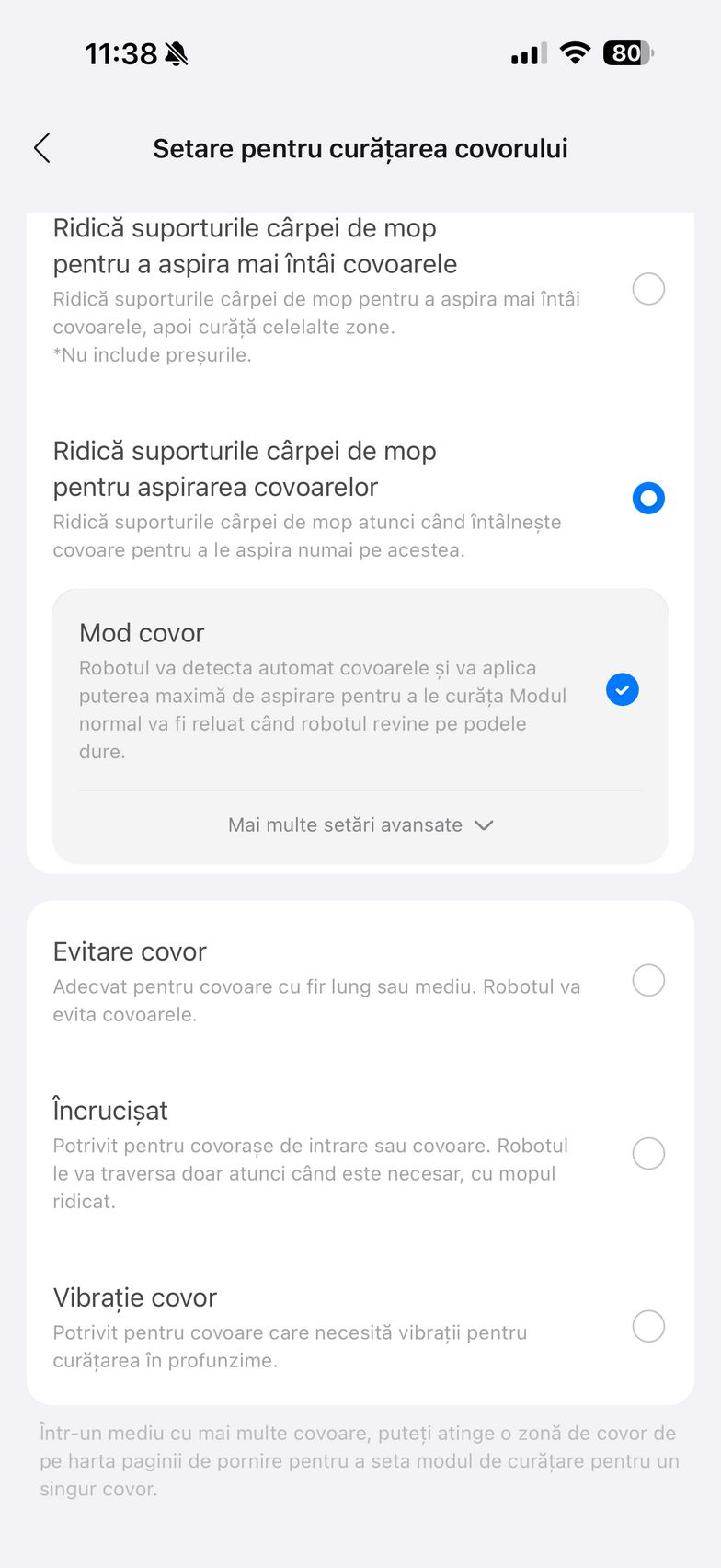This screenshot has height=1568, width=721.
Task: Select "pentru a aspira mai întâi covoarele" option
Action: coord(648,289)
